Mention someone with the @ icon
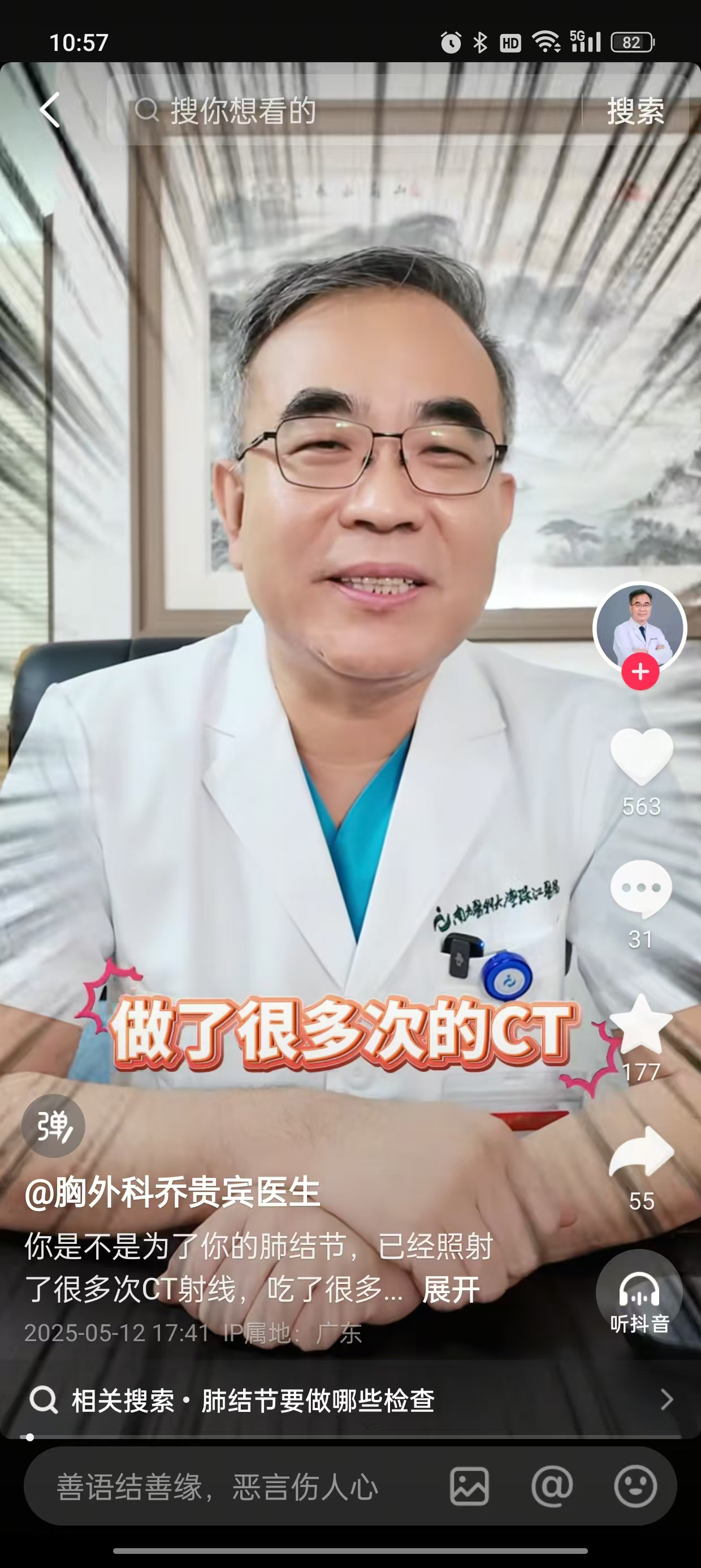701x1568 pixels. click(x=552, y=1487)
